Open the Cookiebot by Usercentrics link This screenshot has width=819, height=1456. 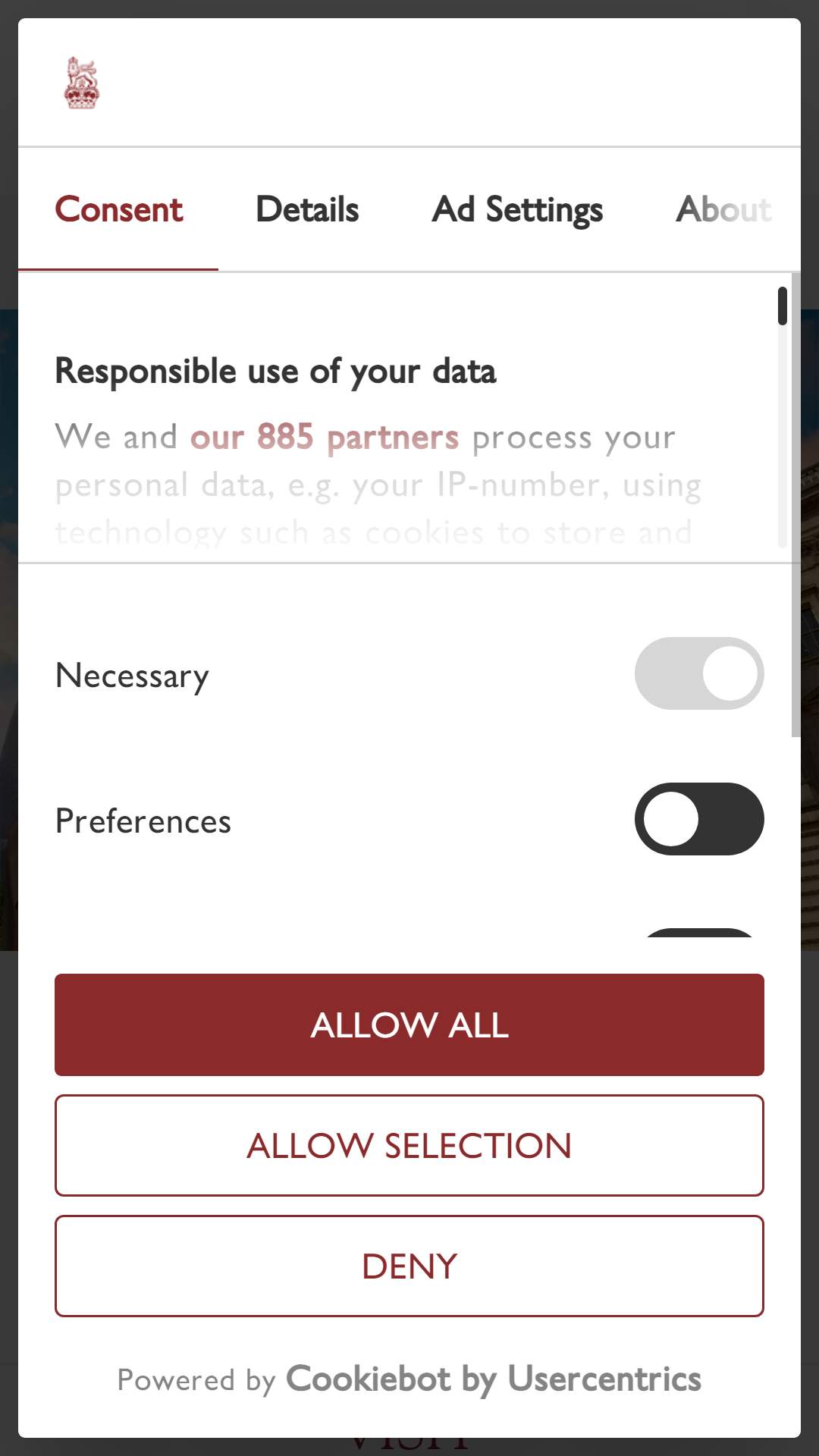[x=493, y=1379]
